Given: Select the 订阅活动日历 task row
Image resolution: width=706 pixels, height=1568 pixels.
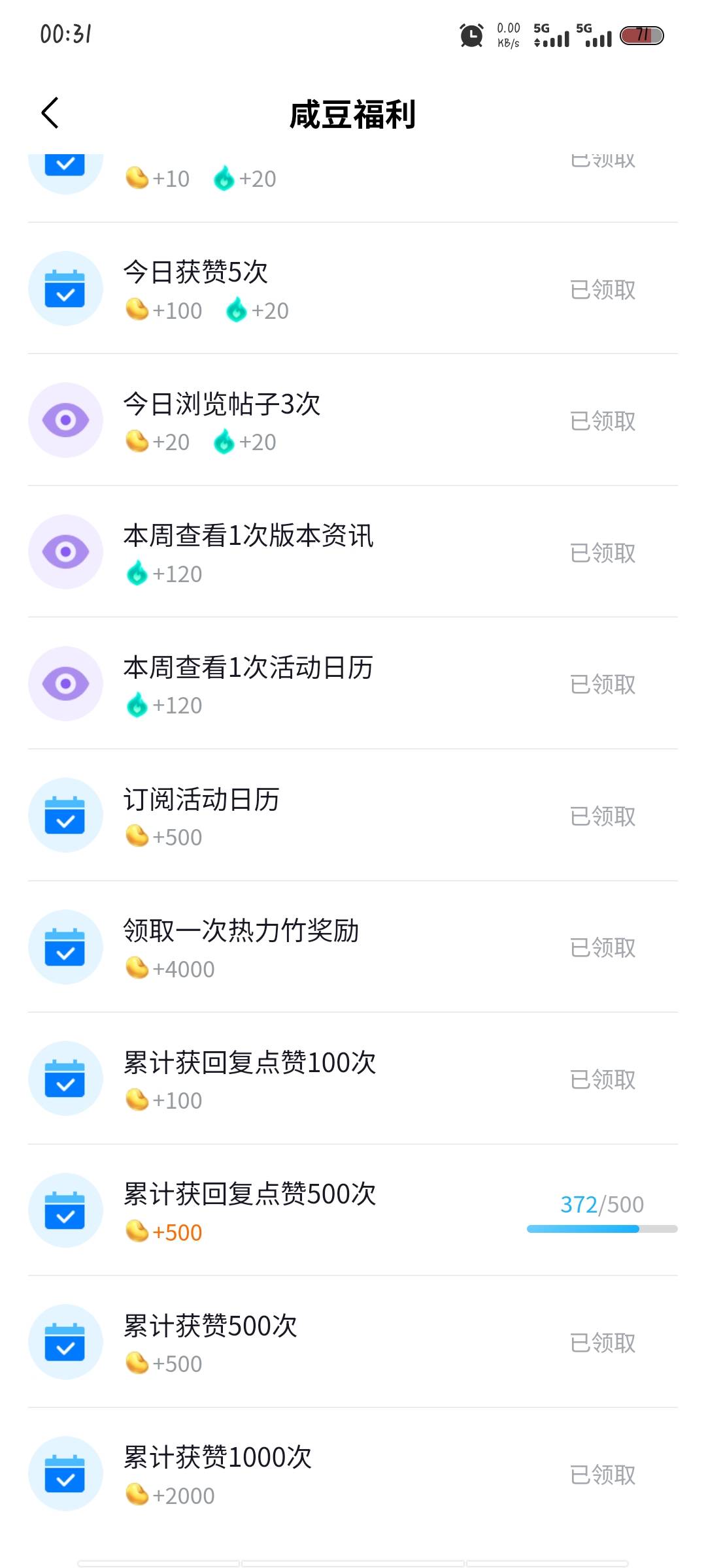Looking at the screenshot, I should point(353,815).
